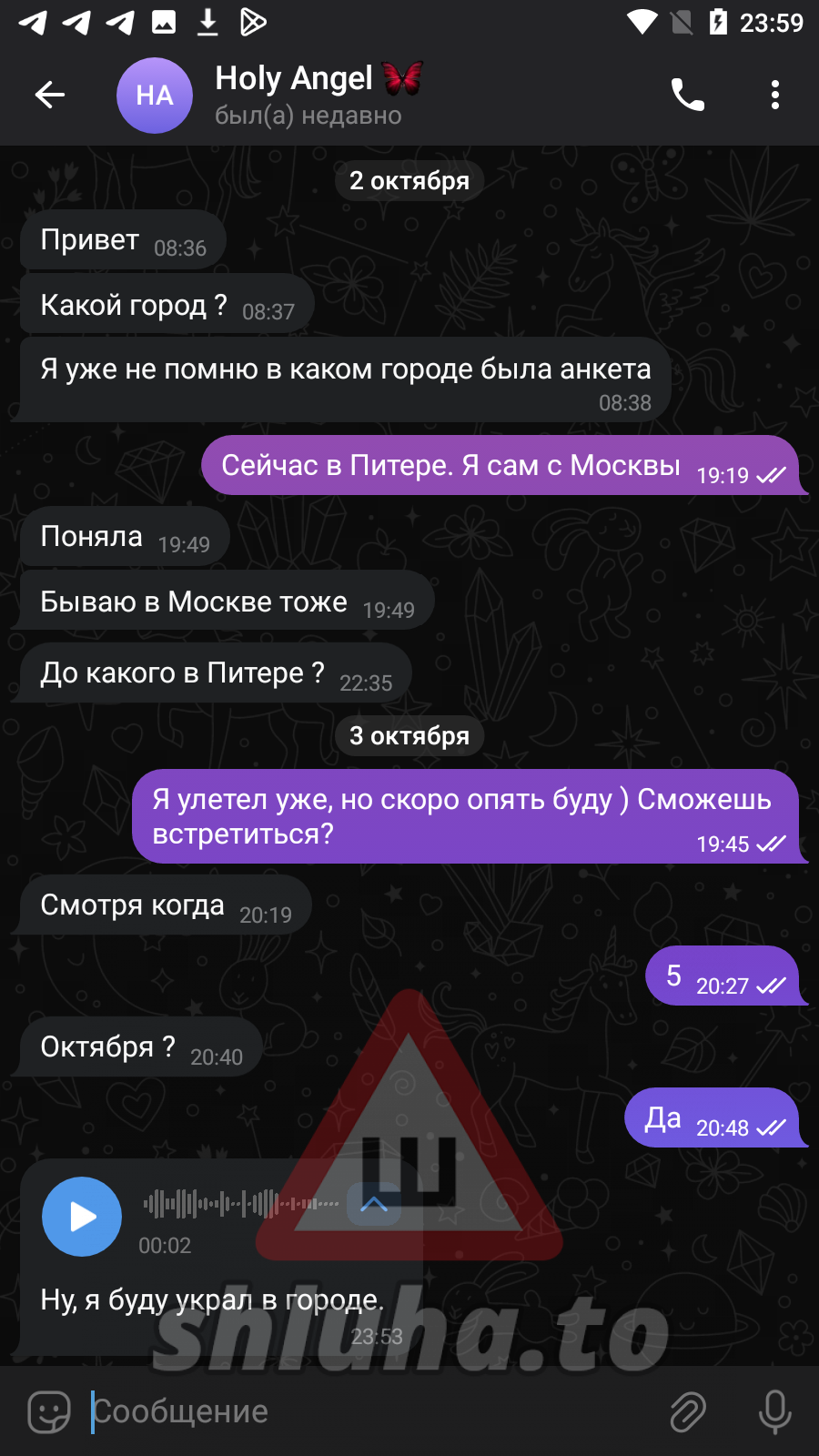Collapse the voice message transcription
The width and height of the screenshot is (819, 1456).
click(x=374, y=1205)
